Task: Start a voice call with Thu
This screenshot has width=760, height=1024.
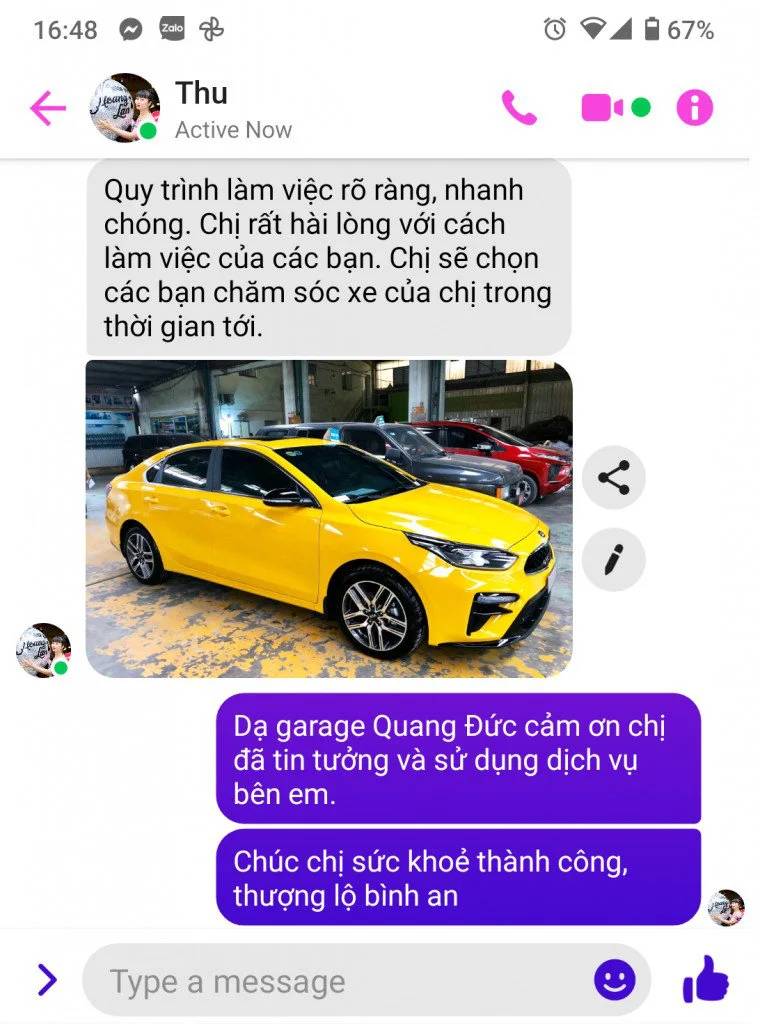Action: pos(519,108)
